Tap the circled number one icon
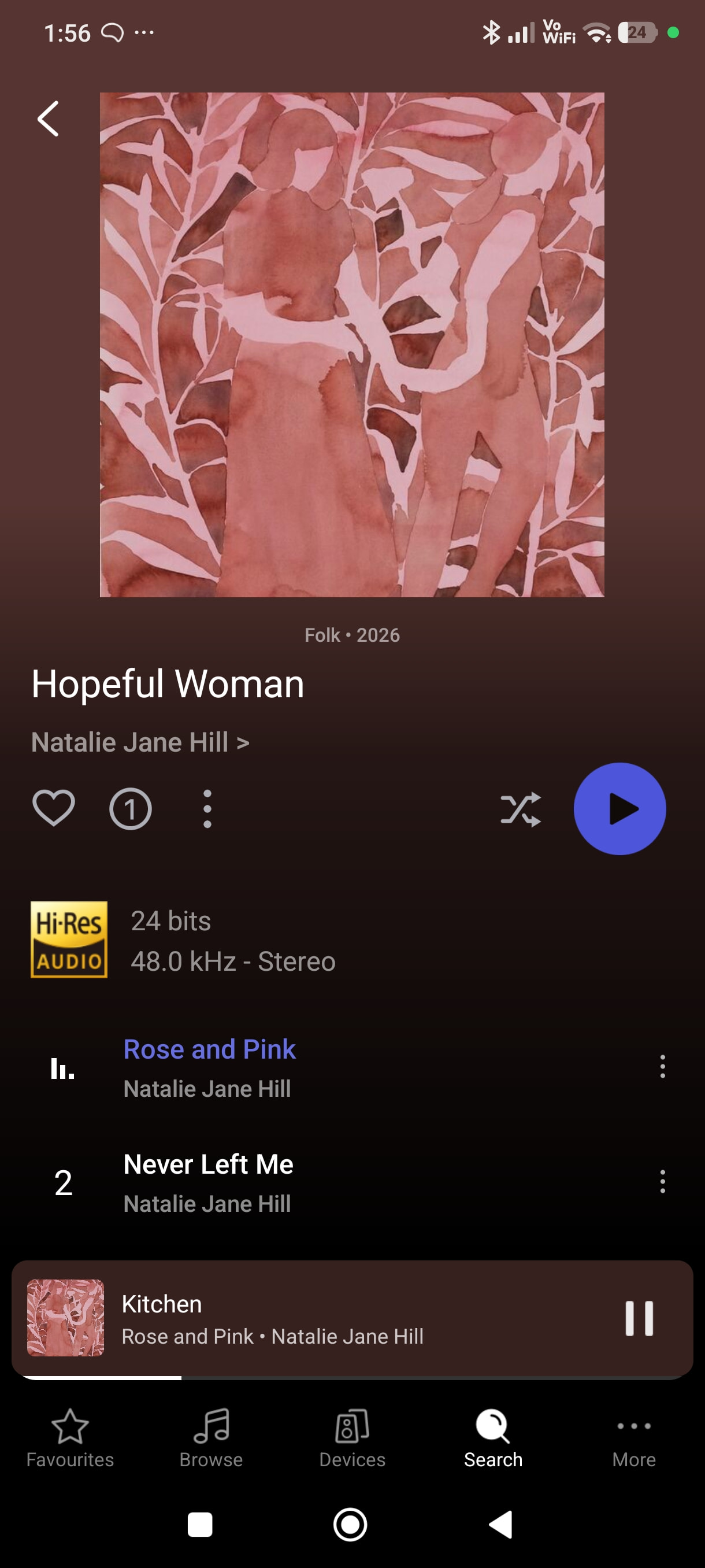705x1568 pixels. point(130,808)
